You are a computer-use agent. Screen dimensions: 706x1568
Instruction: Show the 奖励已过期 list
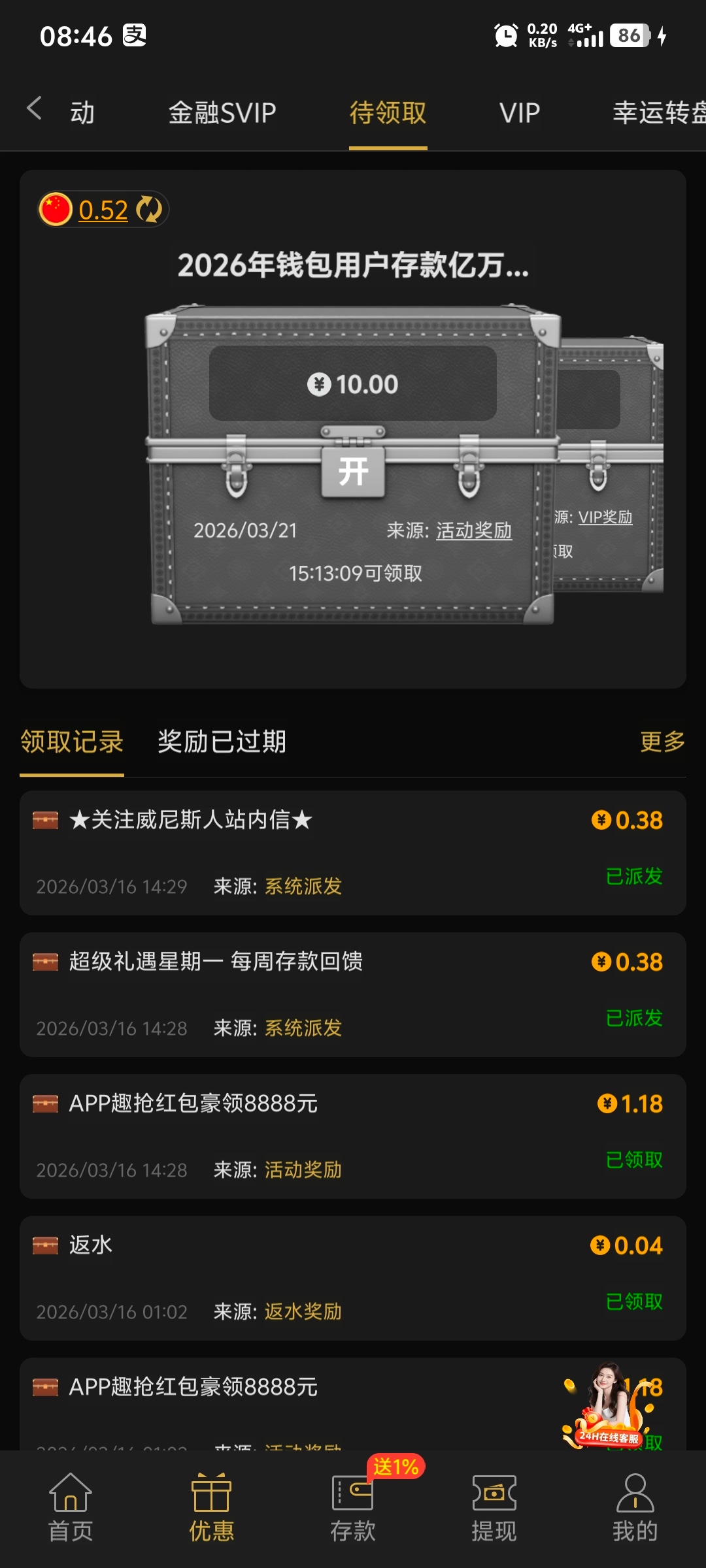pos(222,742)
